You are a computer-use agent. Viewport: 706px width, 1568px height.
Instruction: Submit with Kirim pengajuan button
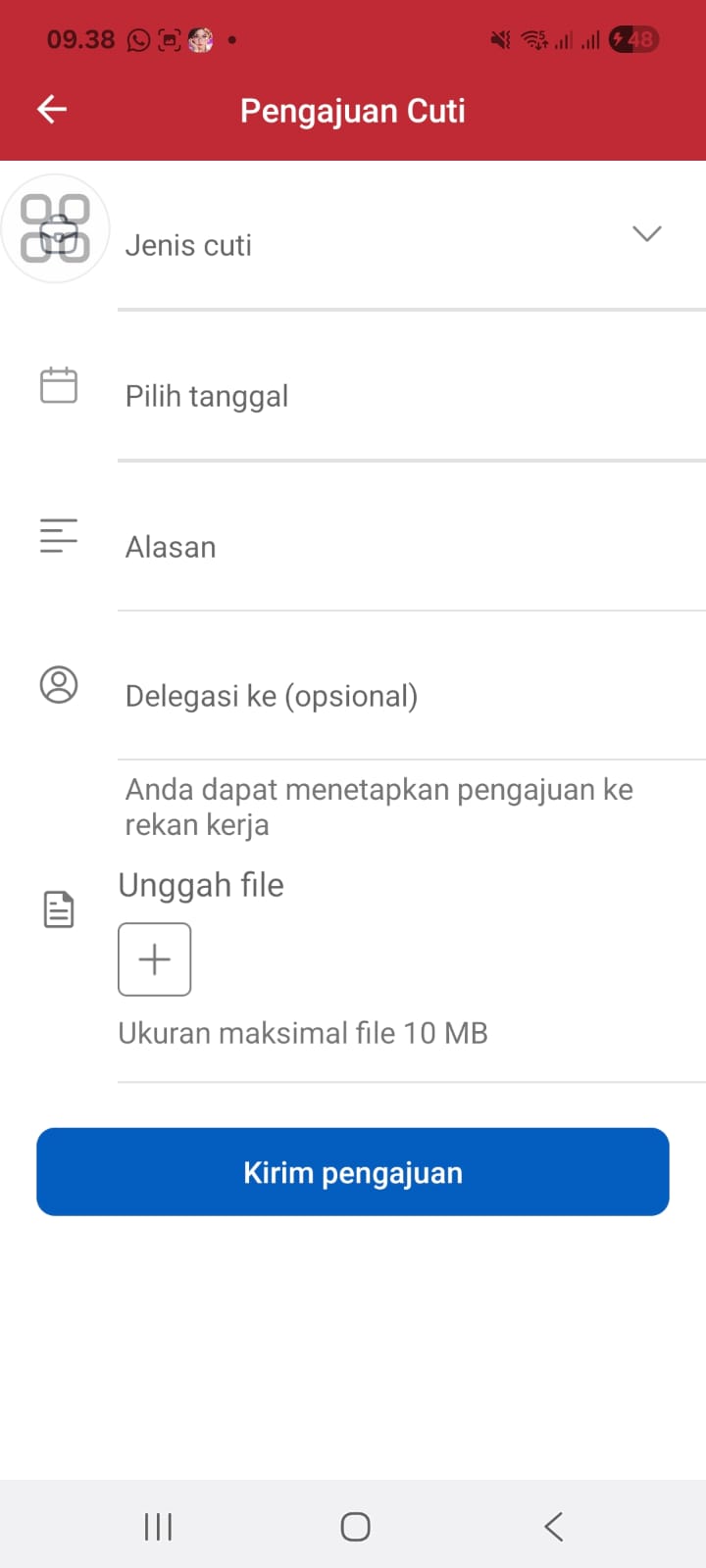pos(353,1172)
